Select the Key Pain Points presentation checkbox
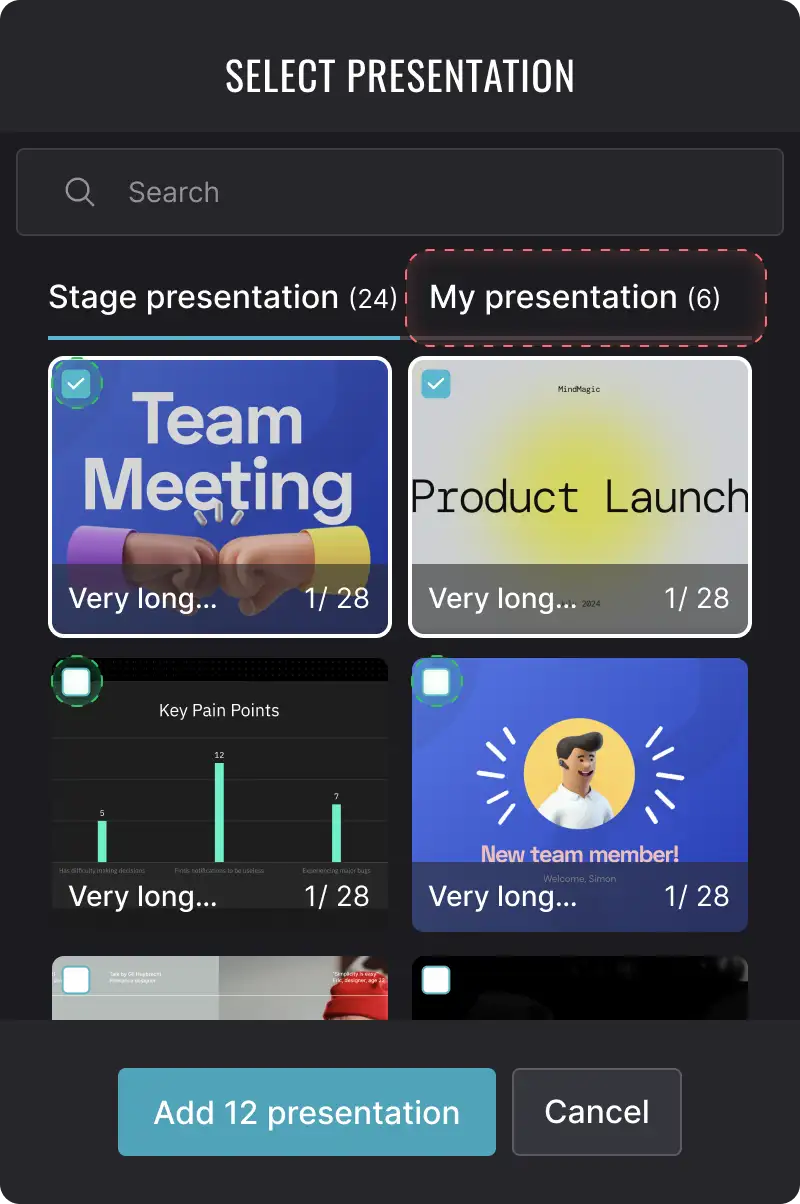This screenshot has height=1204, width=800. click(x=77, y=682)
